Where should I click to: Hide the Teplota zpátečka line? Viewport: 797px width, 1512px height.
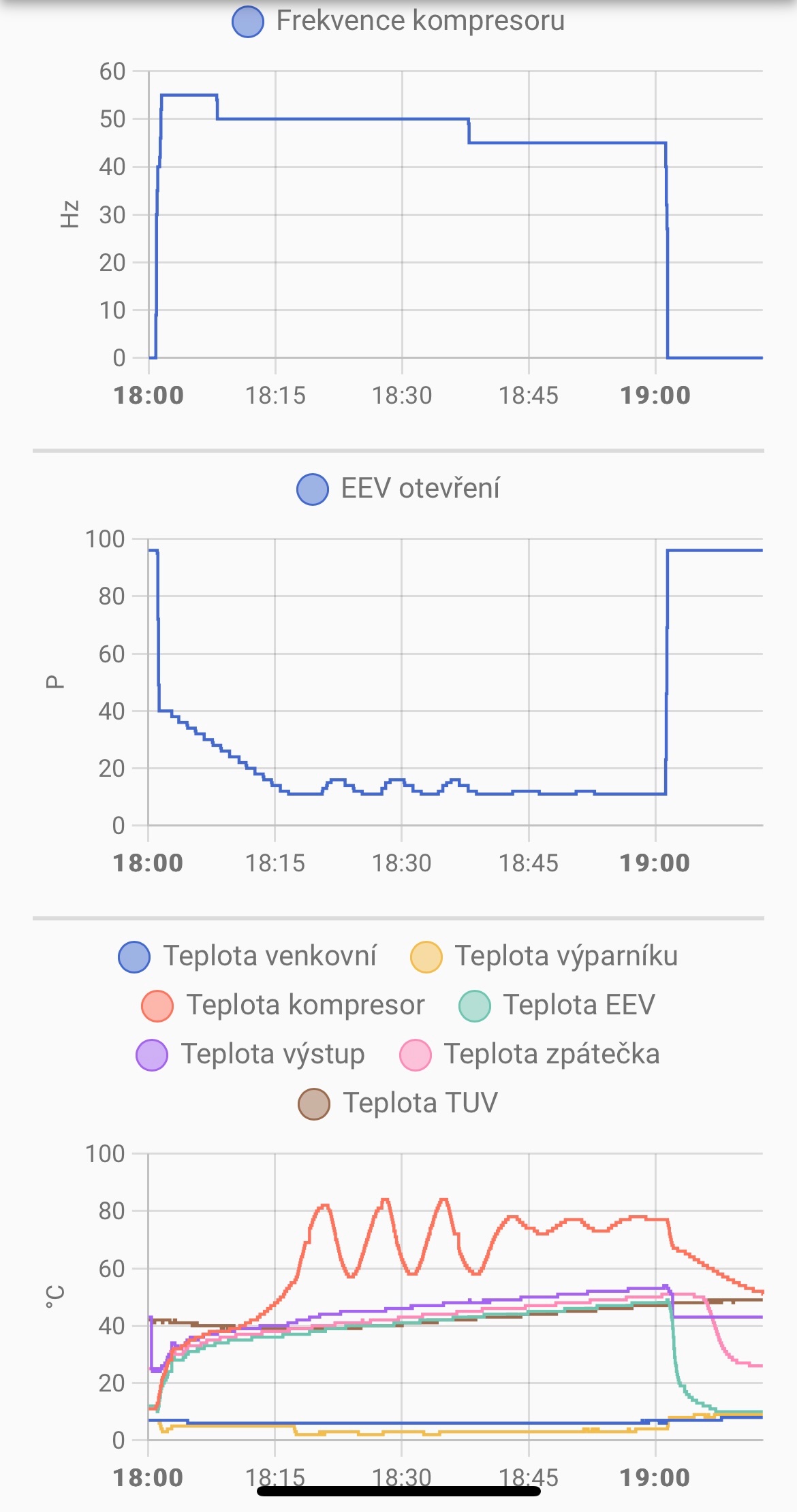click(x=529, y=1055)
